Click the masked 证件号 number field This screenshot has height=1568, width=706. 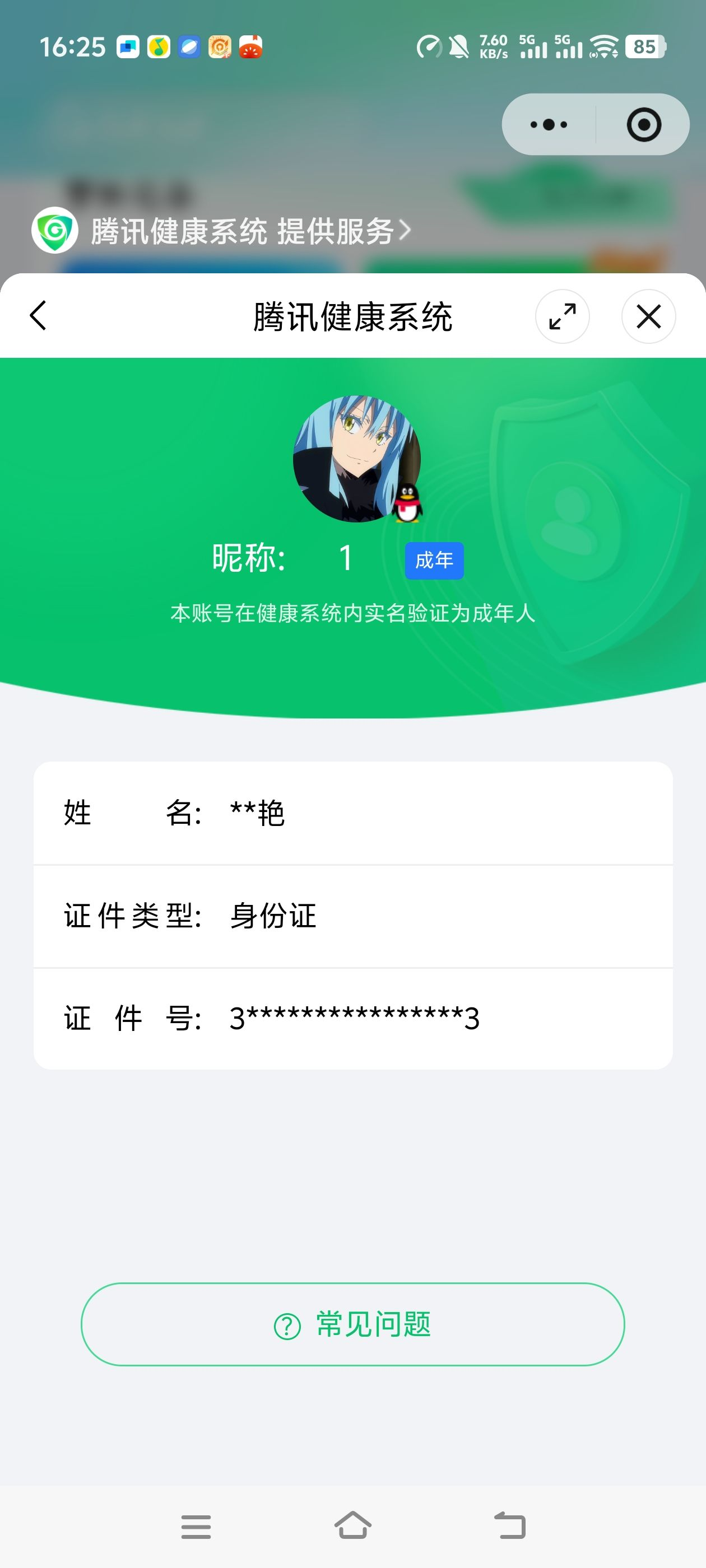pos(354,1018)
